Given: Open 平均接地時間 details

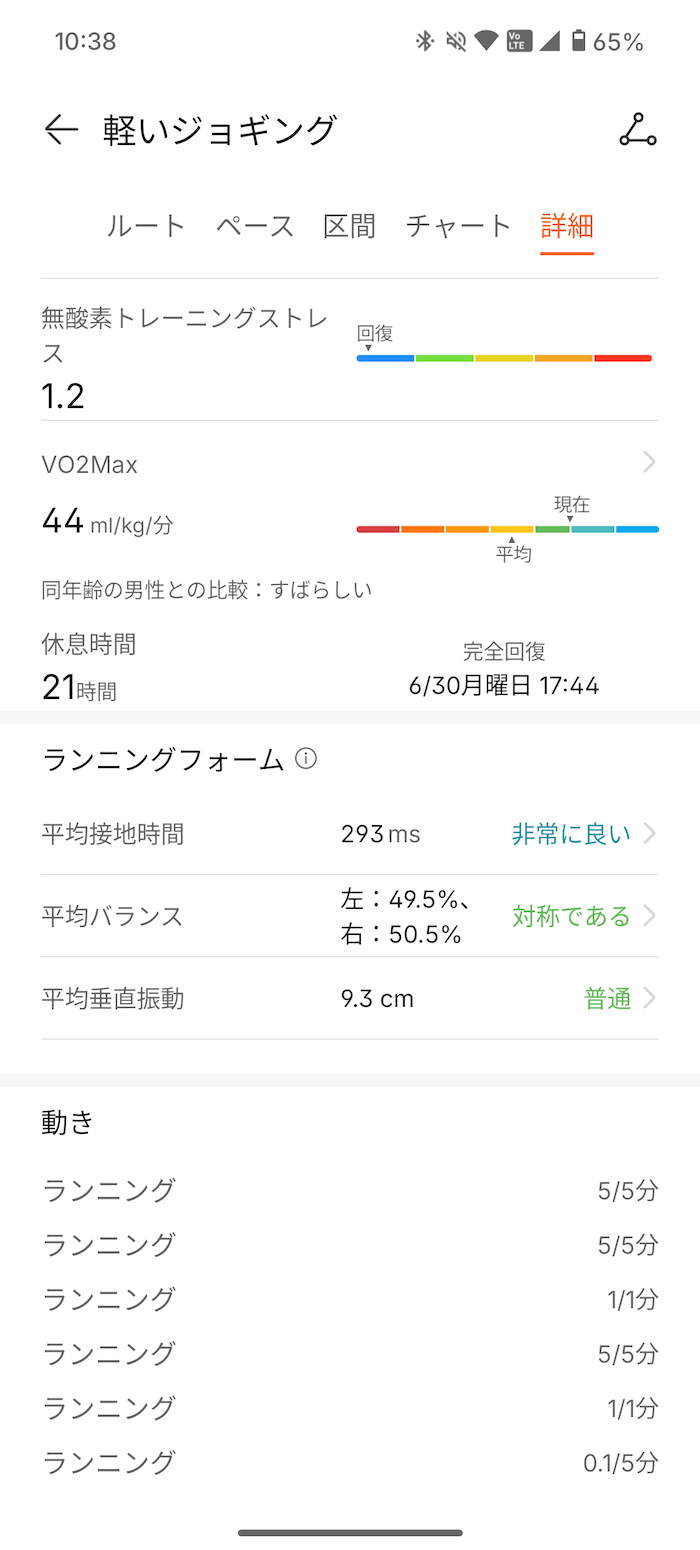Looking at the screenshot, I should click(x=350, y=834).
